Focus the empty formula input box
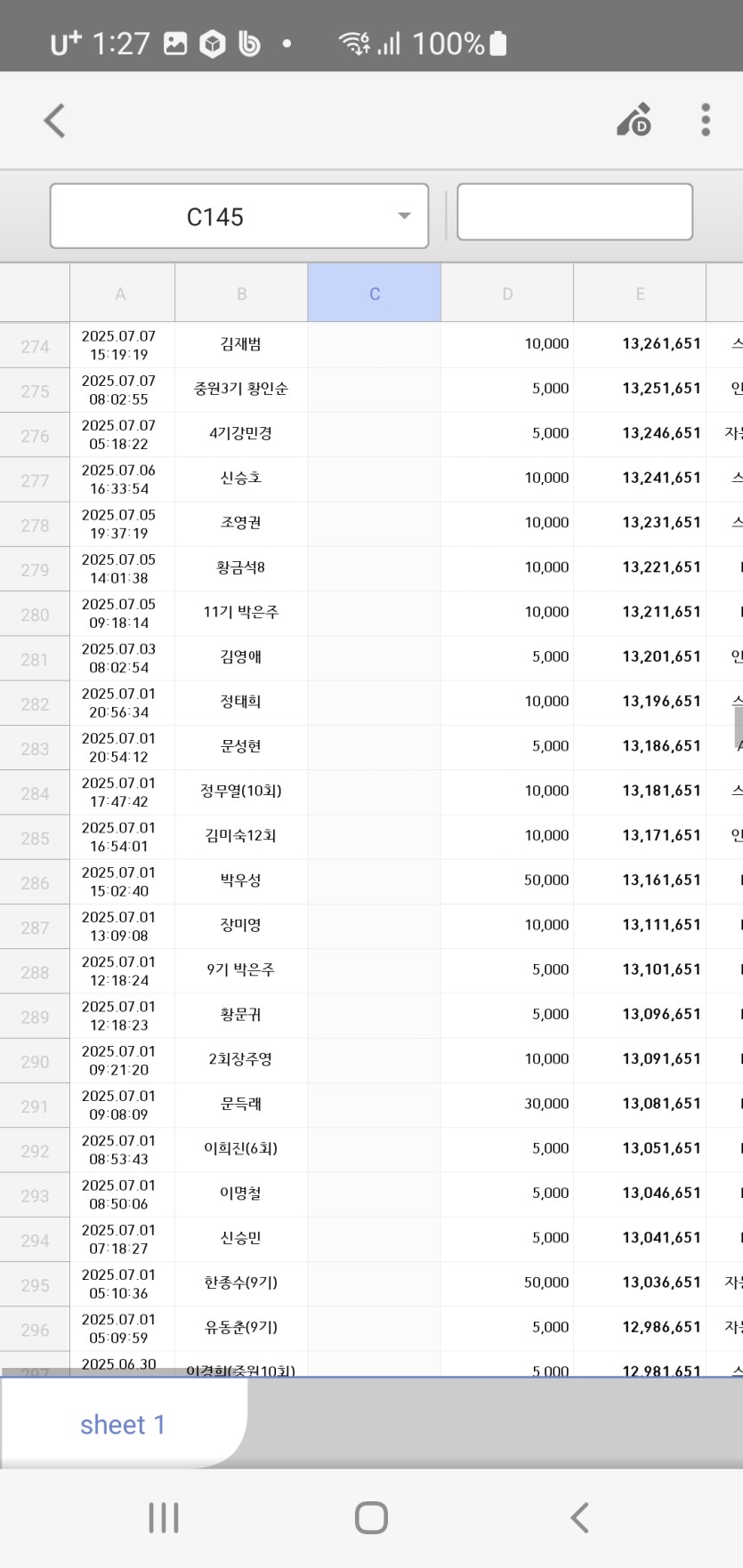 tap(574, 213)
